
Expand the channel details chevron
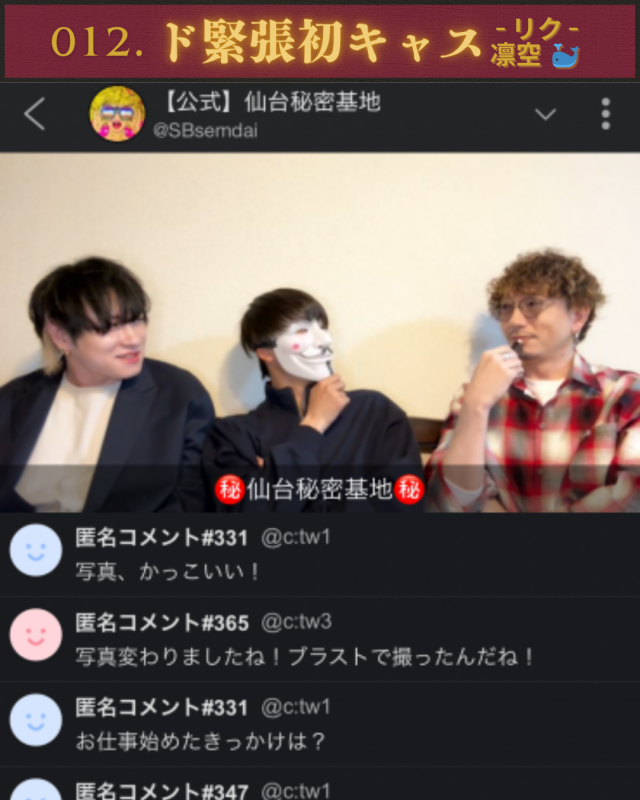545,115
